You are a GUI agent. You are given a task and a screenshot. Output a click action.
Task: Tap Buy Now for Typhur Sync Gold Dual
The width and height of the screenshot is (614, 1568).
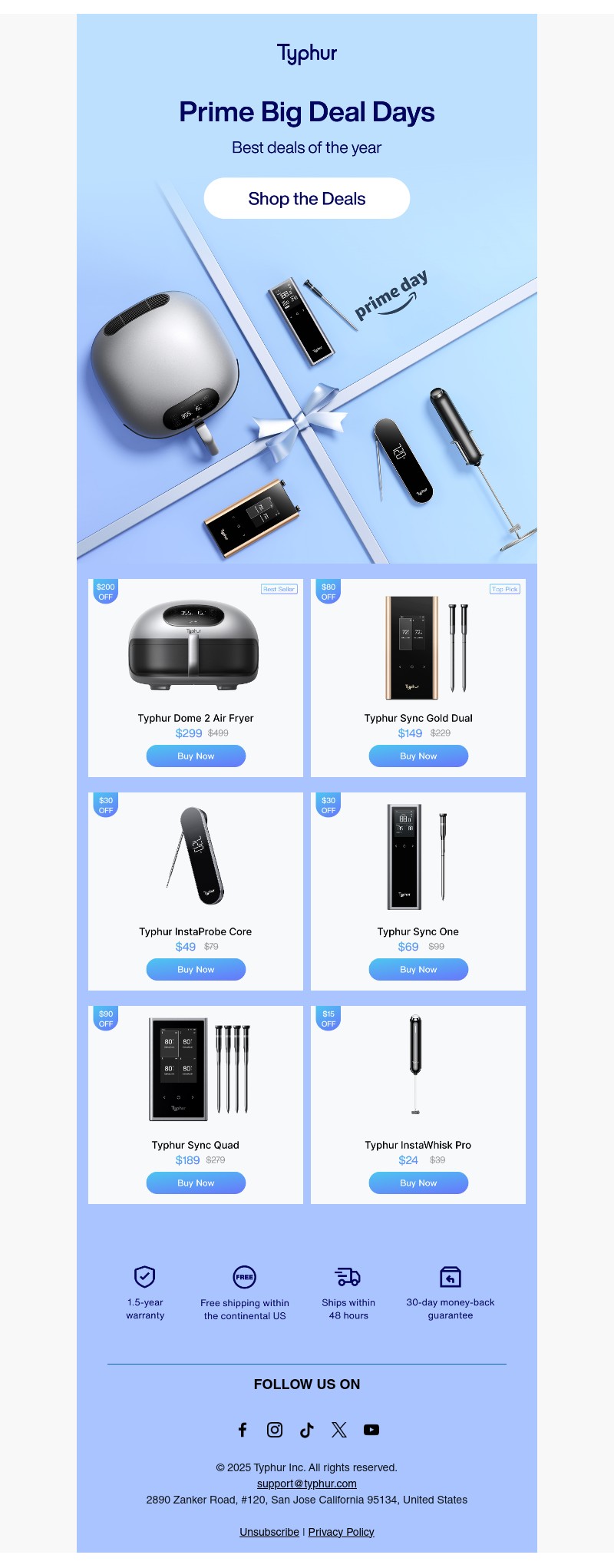pyautogui.click(x=418, y=756)
